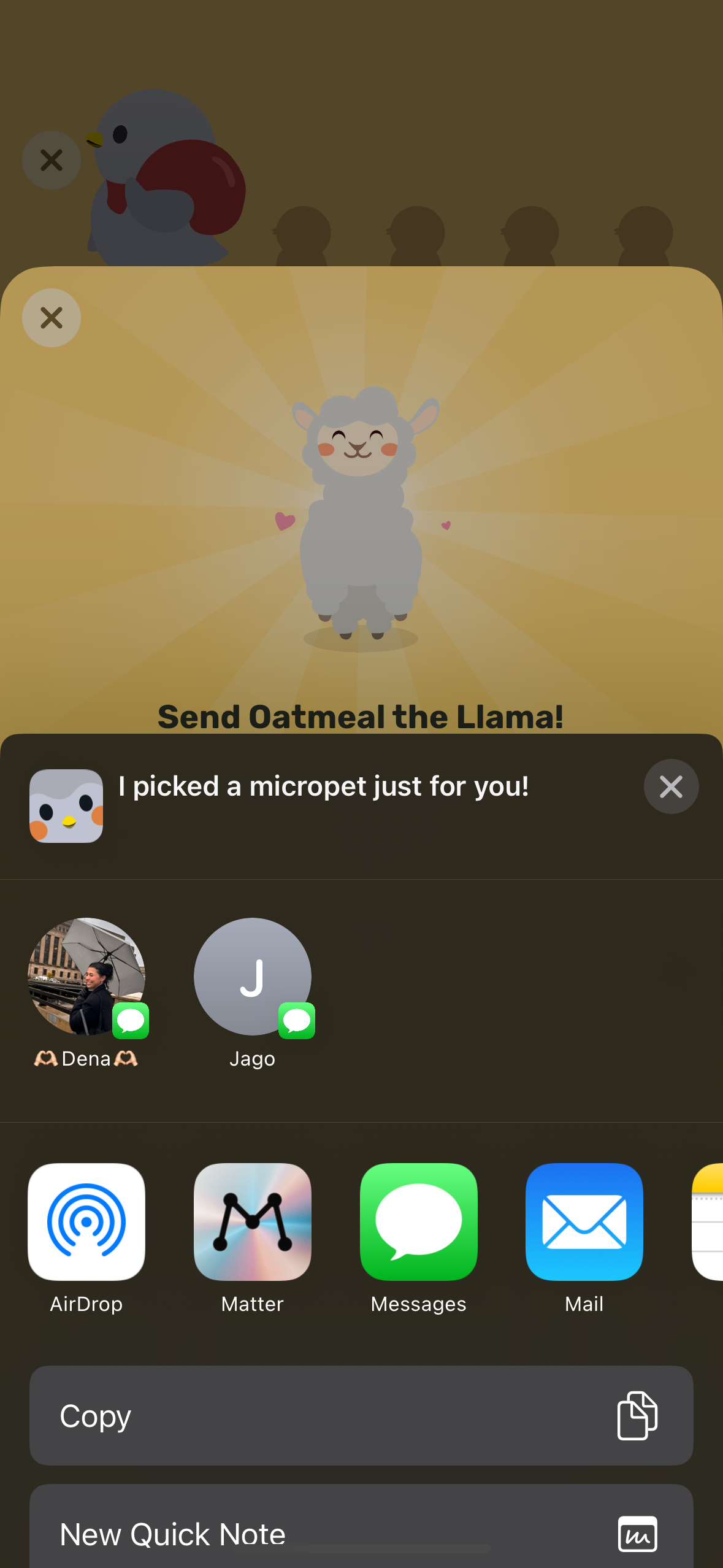Viewport: 723px width, 1568px height.
Task: Tap the AirDrop sharing icon
Action: (x=86, y=1223)
